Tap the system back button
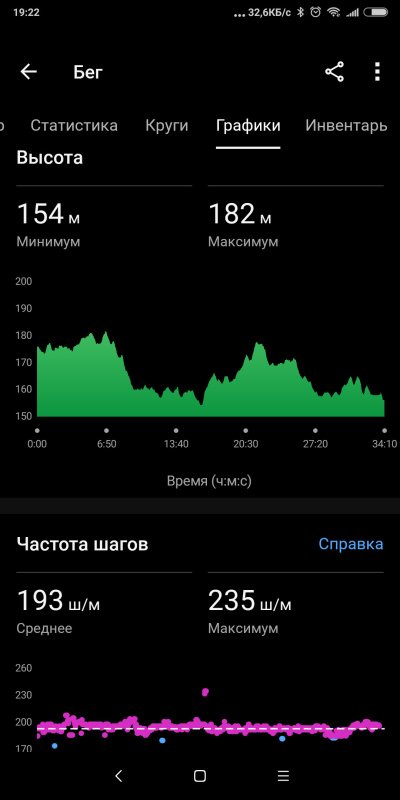The height and width of the screenshot is (800, 400). tap(118, 776)
